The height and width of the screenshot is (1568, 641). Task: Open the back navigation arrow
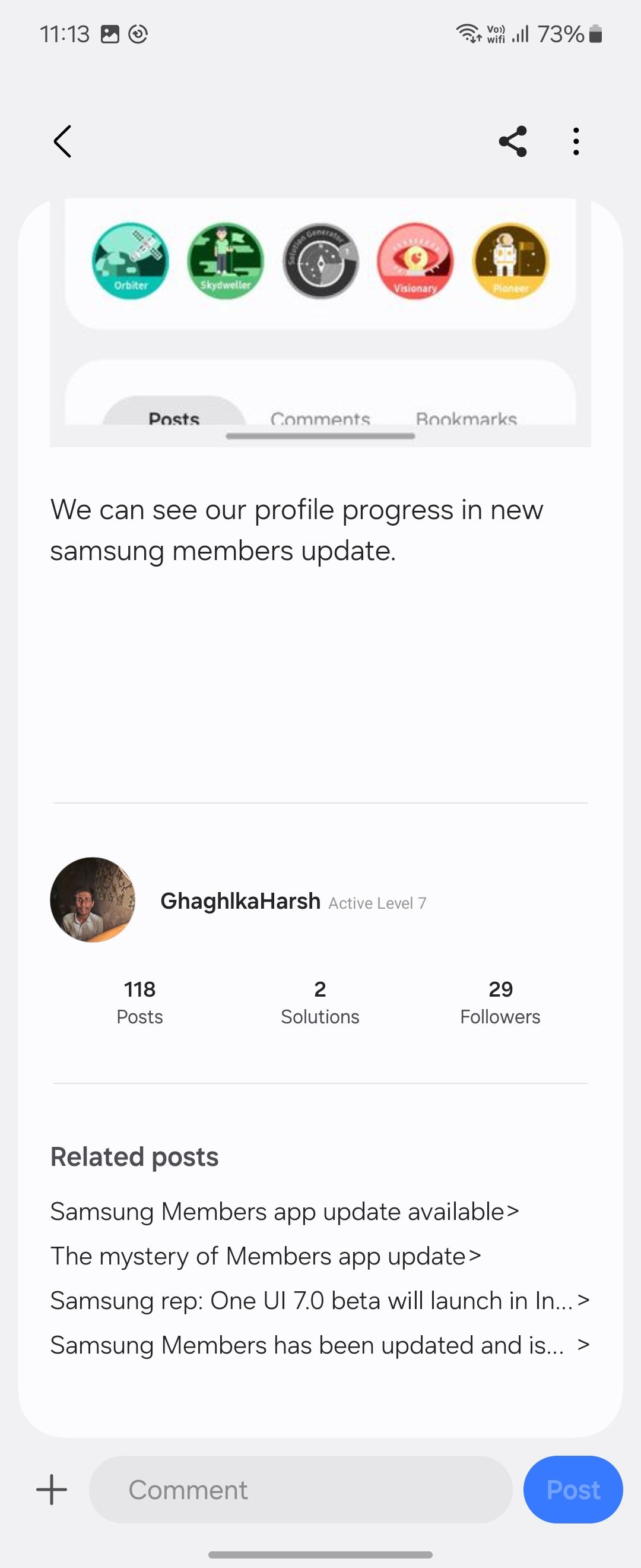63,141
